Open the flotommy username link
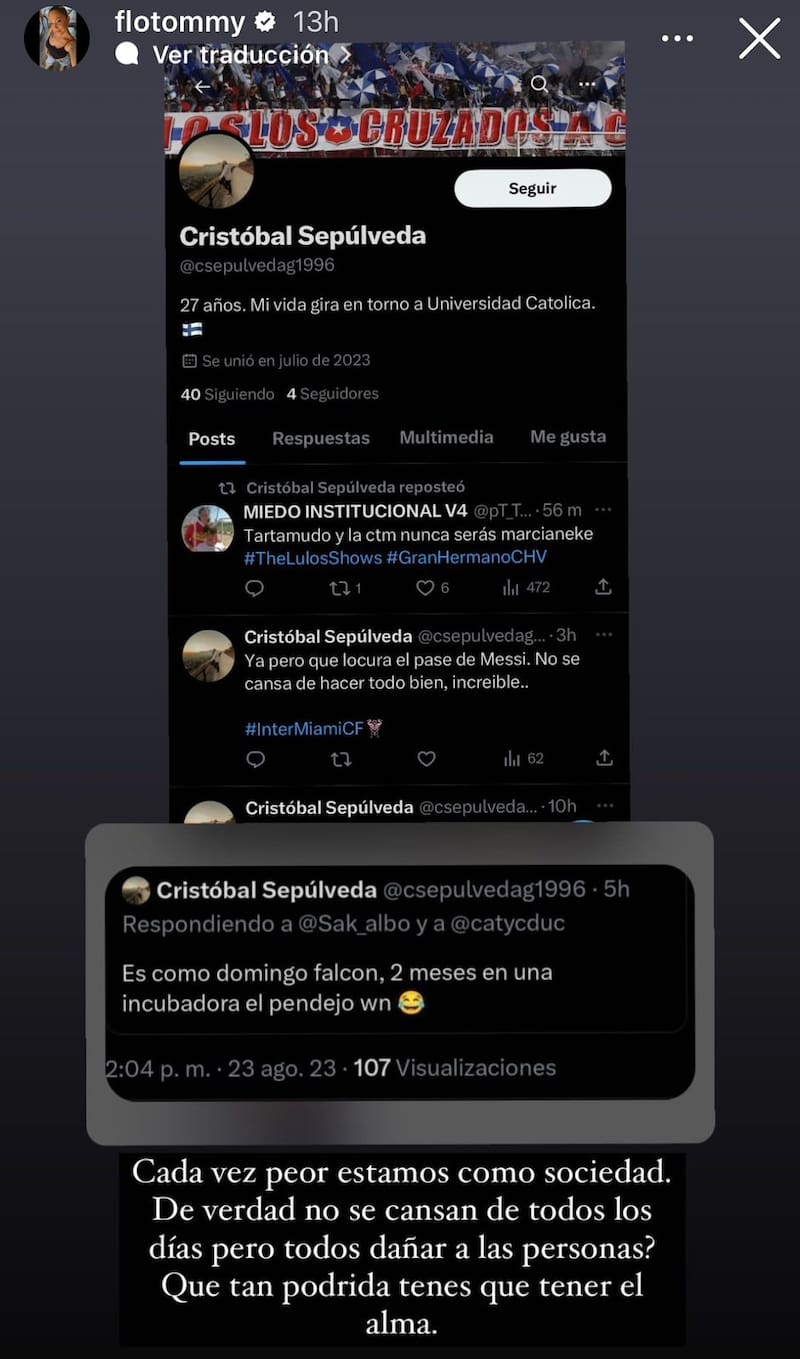800x1359 pixels. pyautogui.click(x=180, y=22)
